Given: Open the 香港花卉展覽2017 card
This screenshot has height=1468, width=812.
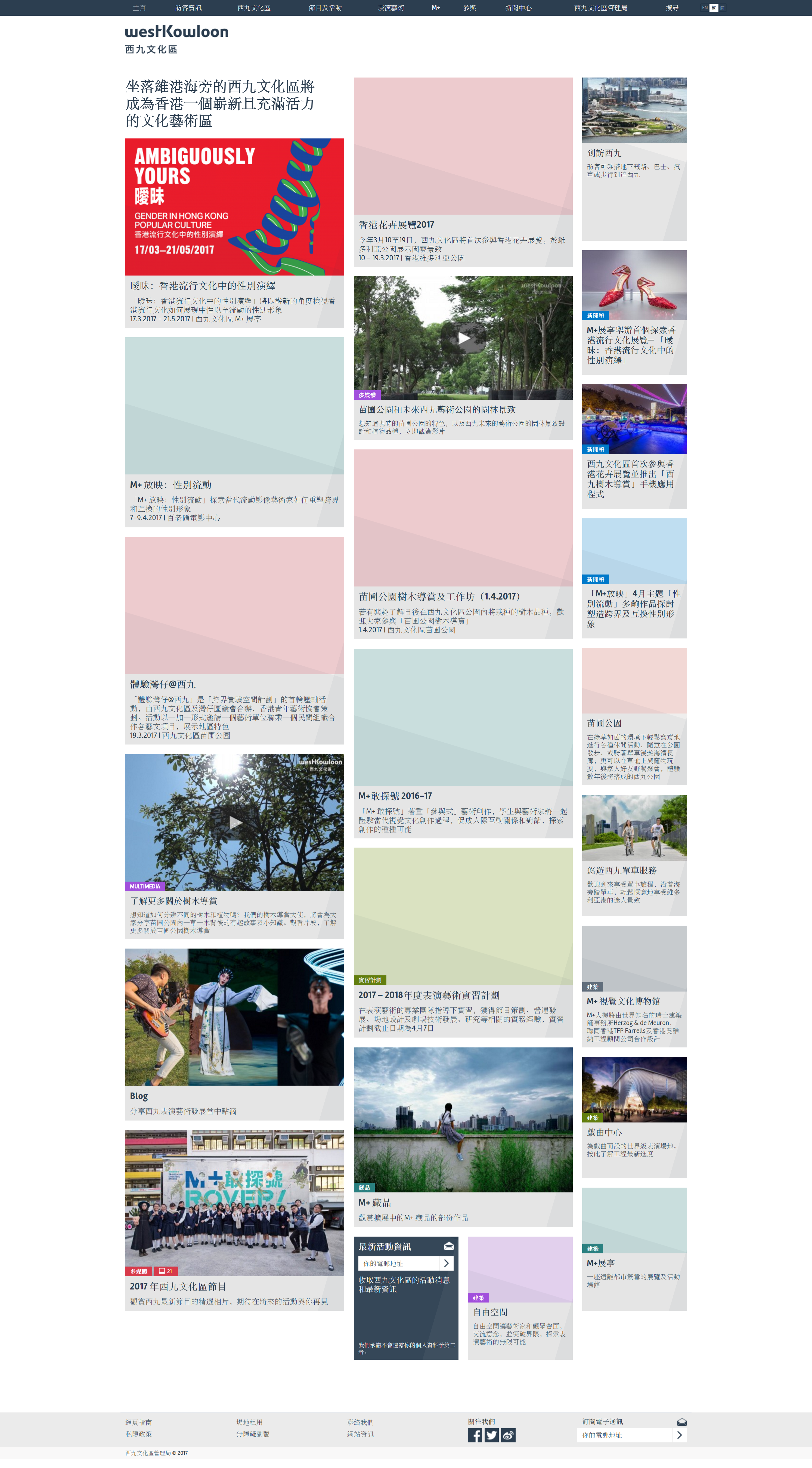Looking at the screenshot, I should click(x=463, y=172).
